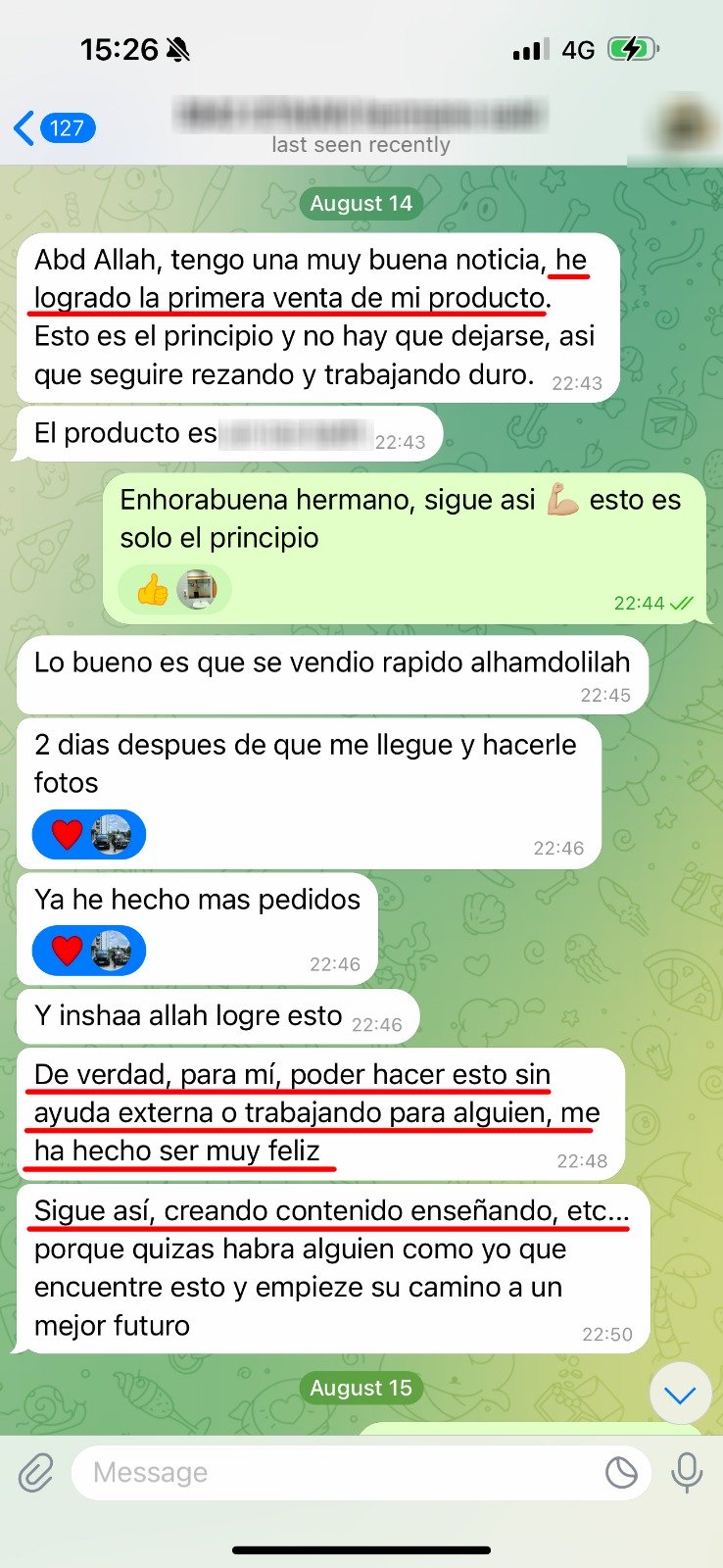Viewport: 723px width, 1568px height.
Task: Go back to the chat list
Action: [55, 128]
